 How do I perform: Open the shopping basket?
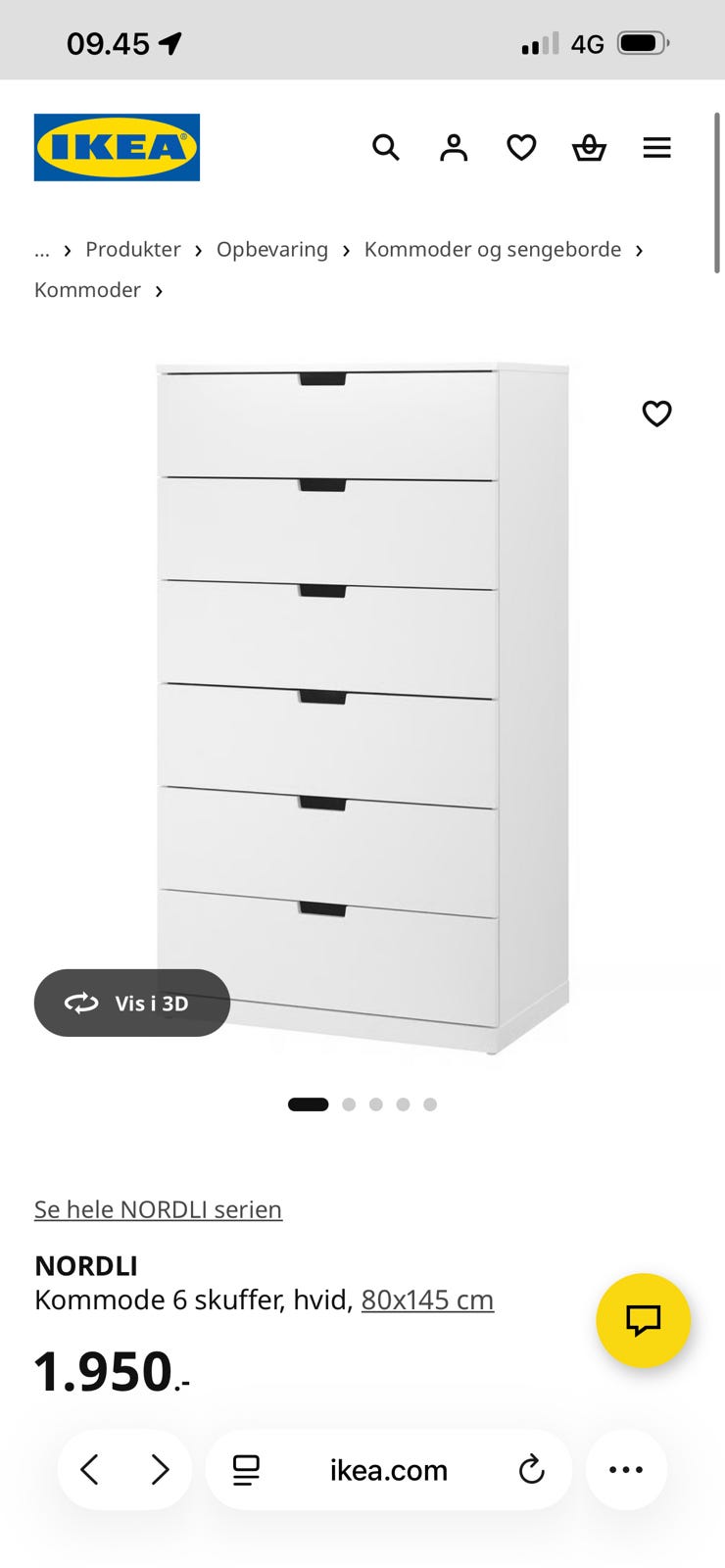tap(589, 147)
